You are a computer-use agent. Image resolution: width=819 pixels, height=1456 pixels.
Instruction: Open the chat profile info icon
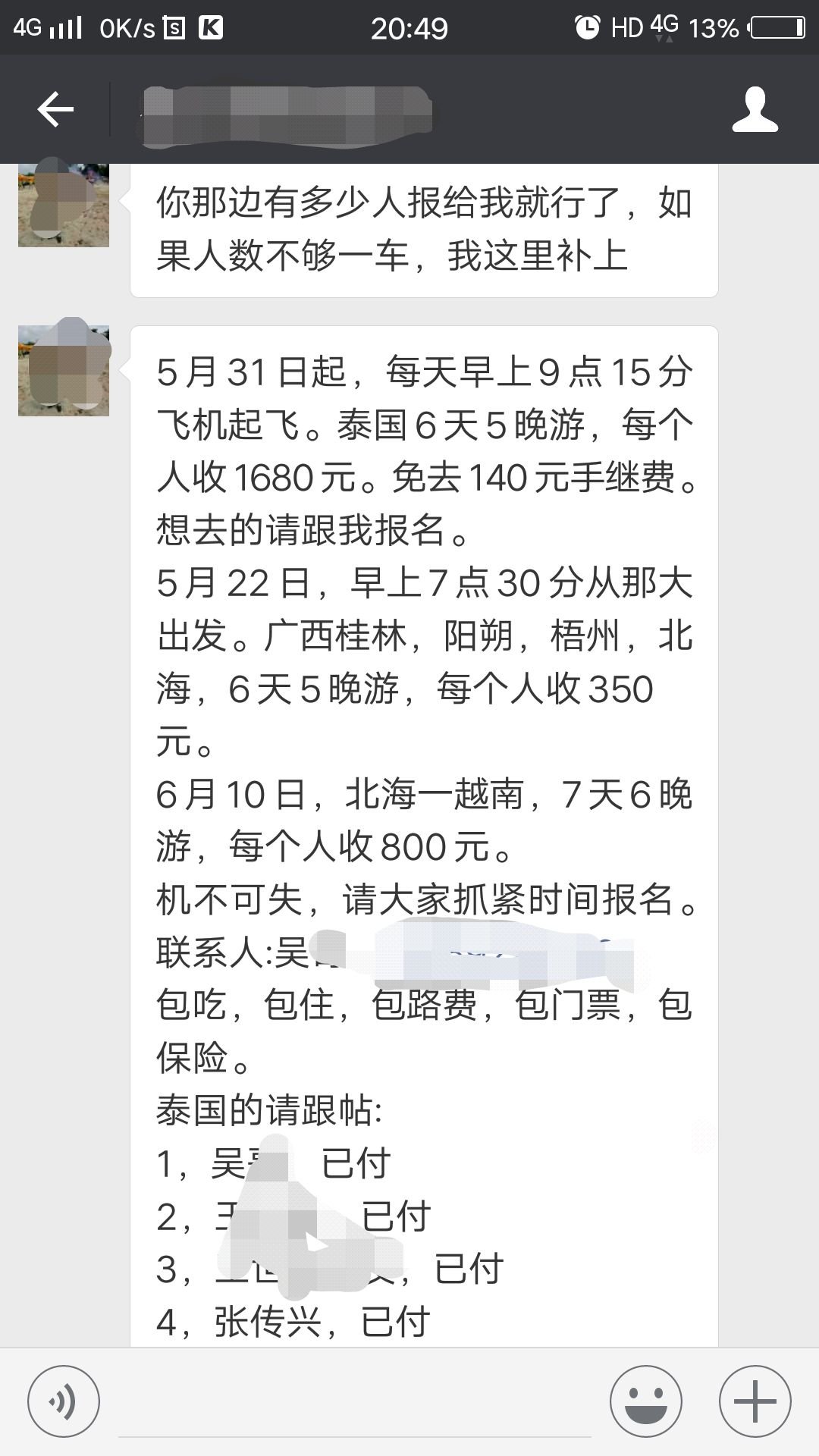(x=755, y=110)
